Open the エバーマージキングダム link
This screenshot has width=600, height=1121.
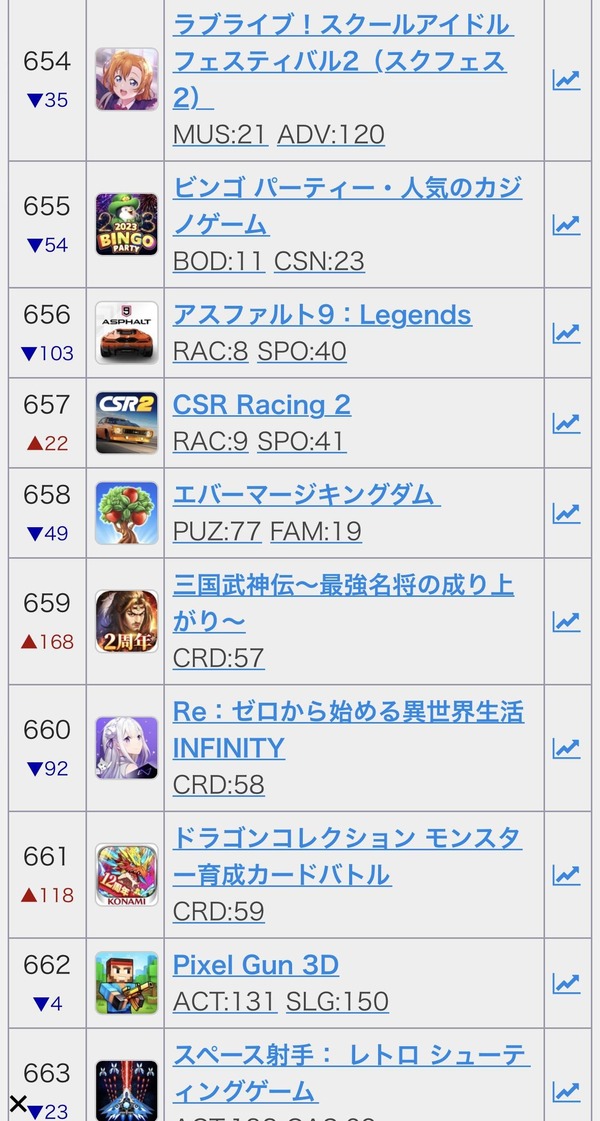click(306, 495)
